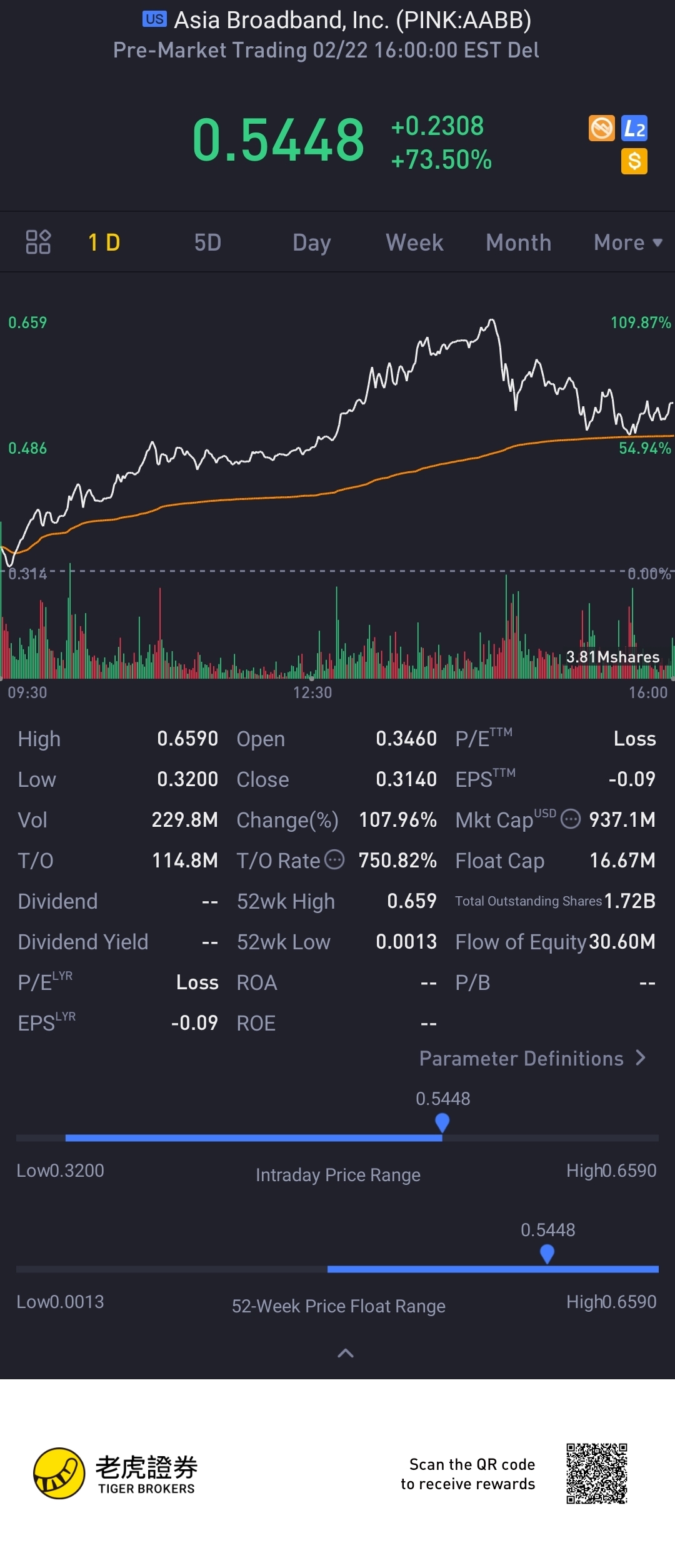Collapse the stock details panel

(x=345, y=1353)
